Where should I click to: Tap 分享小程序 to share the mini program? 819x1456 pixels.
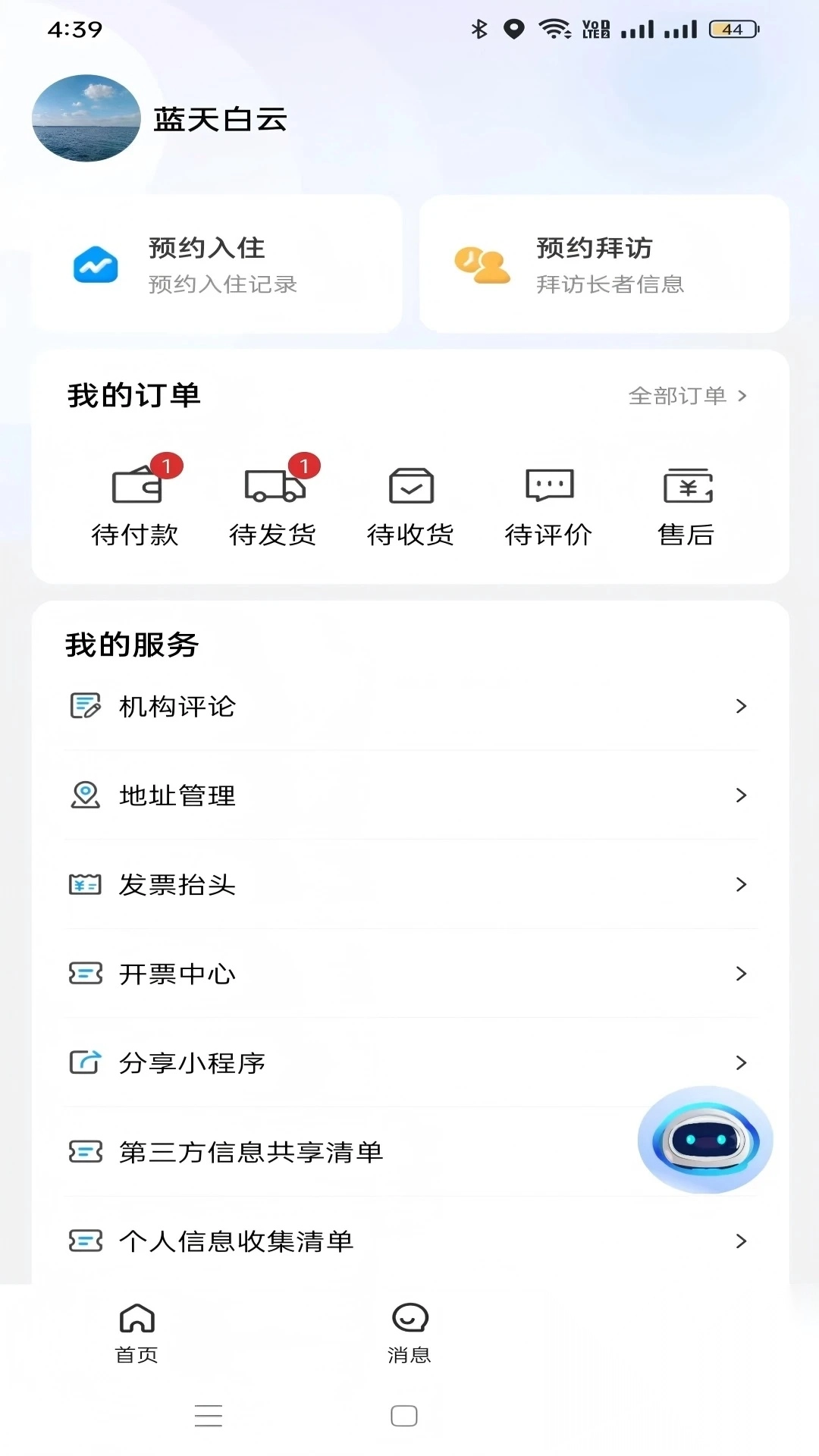(409, 1063)
